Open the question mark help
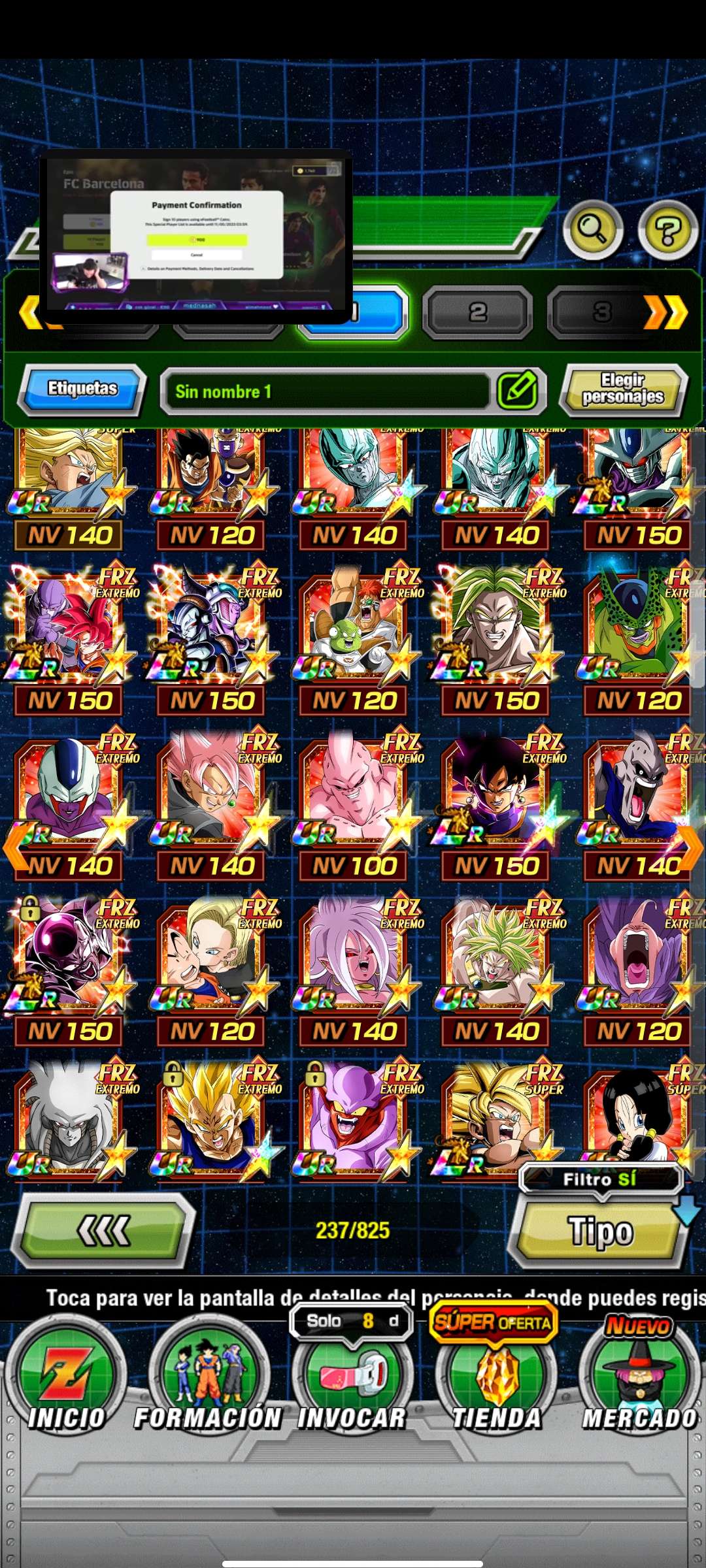 click(667, 230)
